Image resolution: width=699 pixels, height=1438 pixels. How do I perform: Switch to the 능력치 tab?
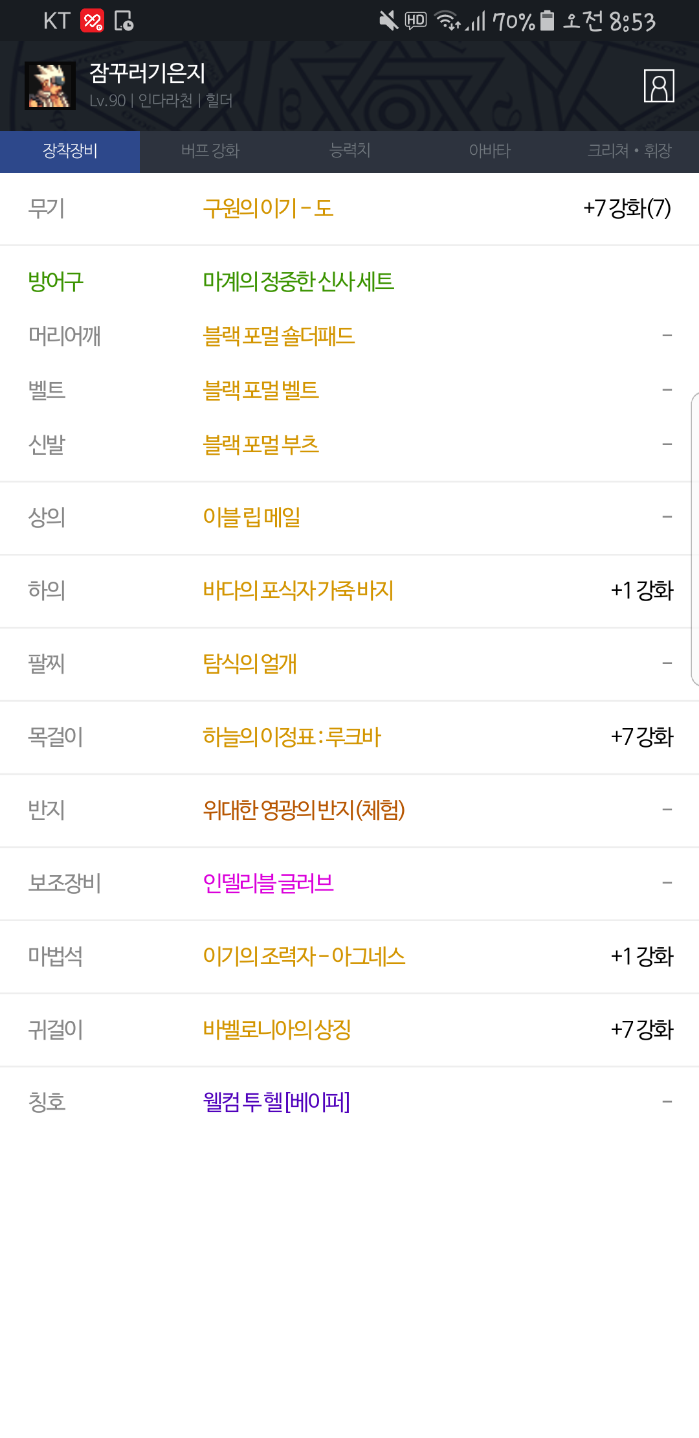pos(350,151)
